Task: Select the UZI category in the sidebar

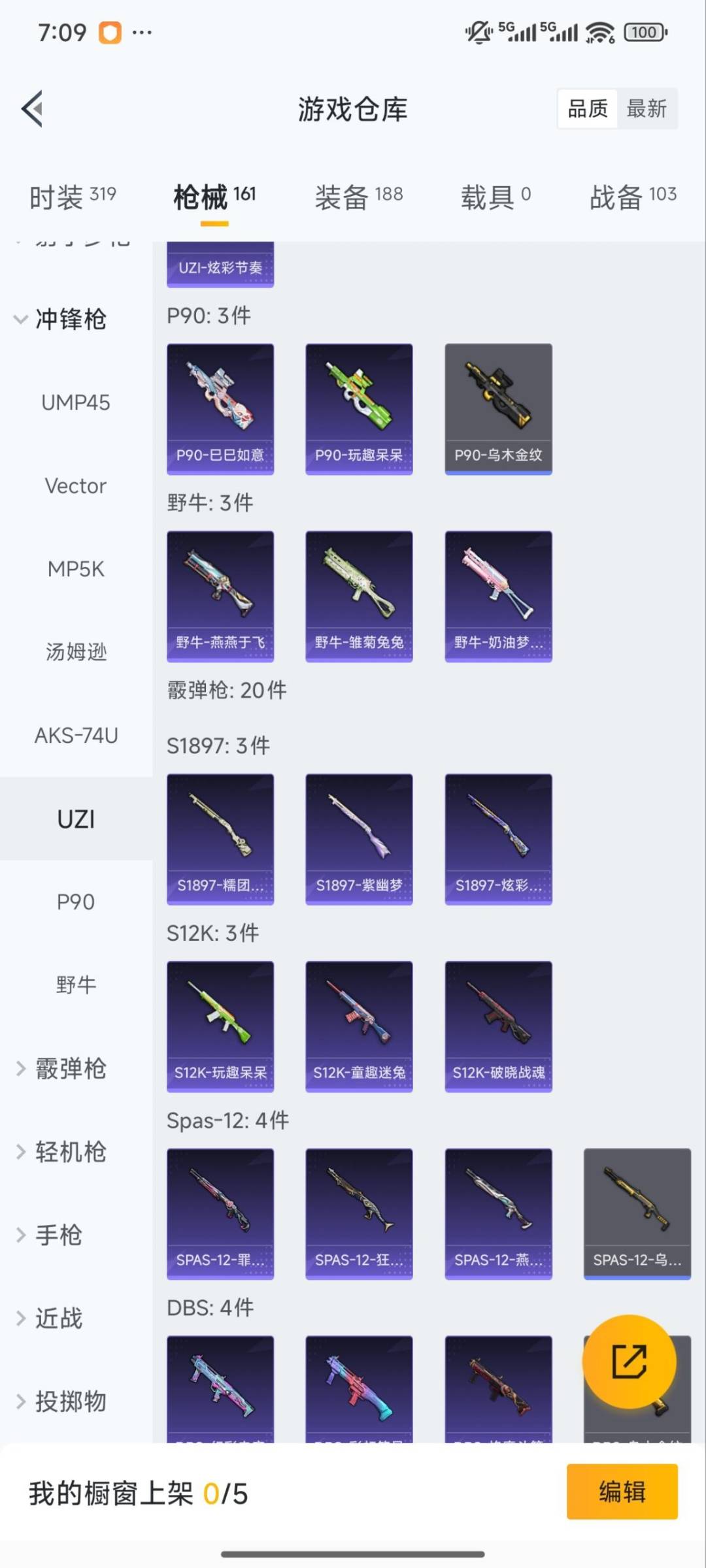Action: pos(76,818)
